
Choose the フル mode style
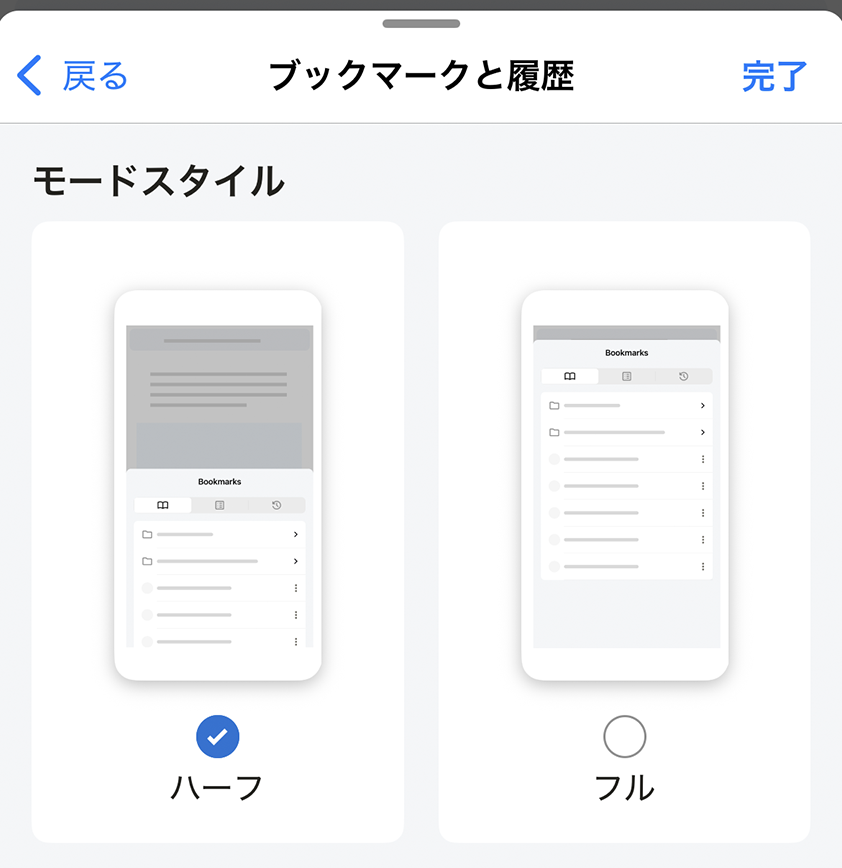point(625,738)
